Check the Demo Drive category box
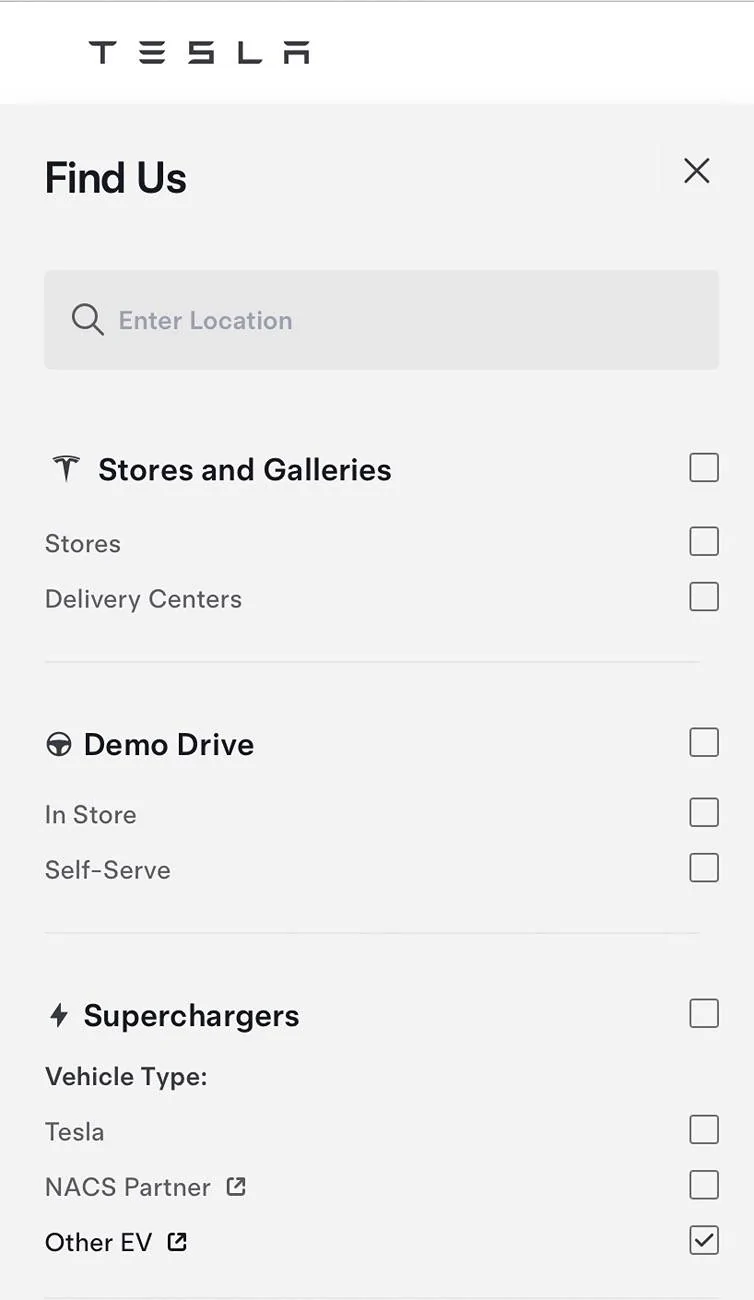The image size is (754, 1300). click(704, 743)
